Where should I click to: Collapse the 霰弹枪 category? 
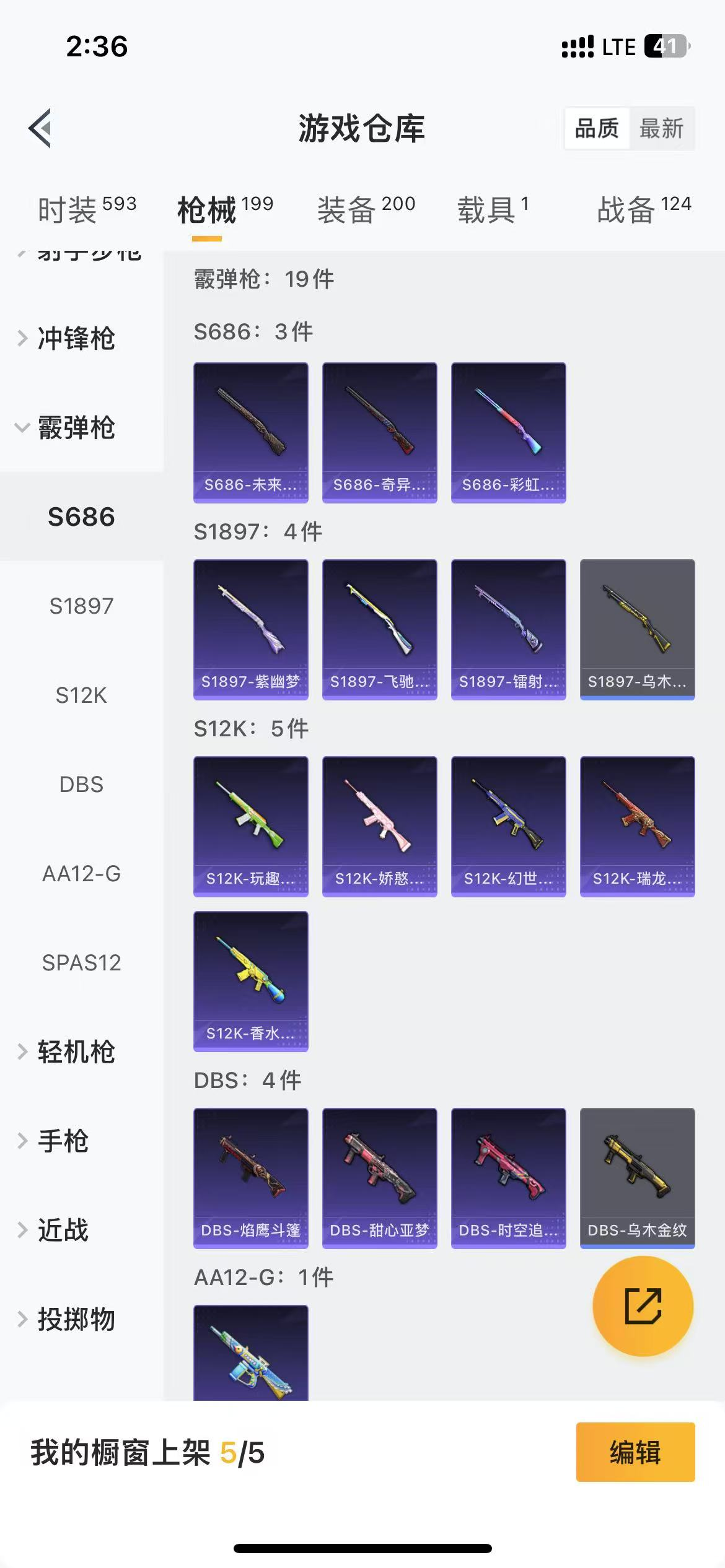tap(76, 428)
